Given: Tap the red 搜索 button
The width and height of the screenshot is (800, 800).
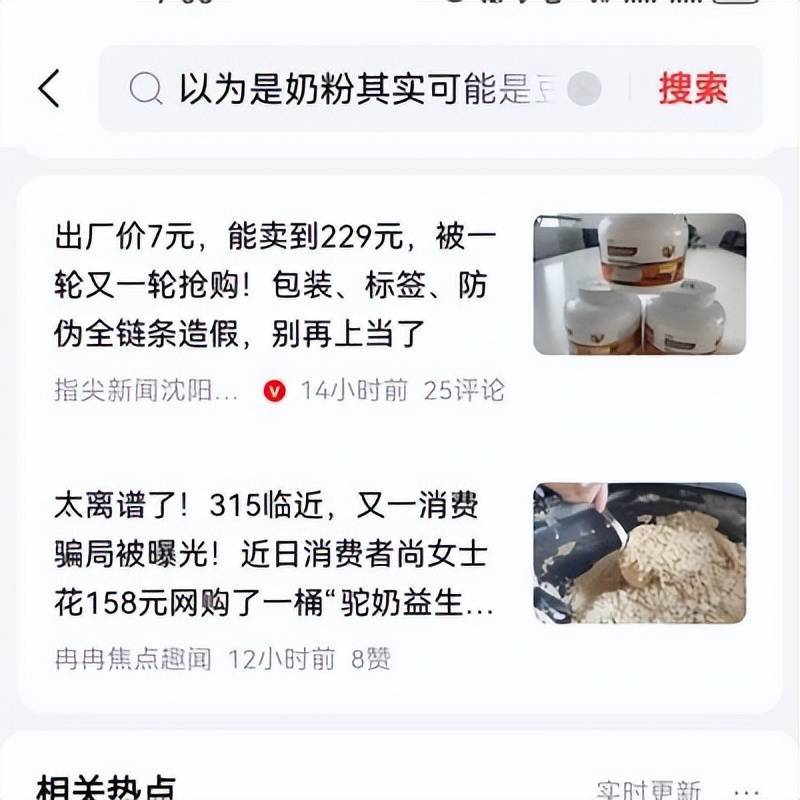Looking at the screenshot, I should (x=693, y=89).
